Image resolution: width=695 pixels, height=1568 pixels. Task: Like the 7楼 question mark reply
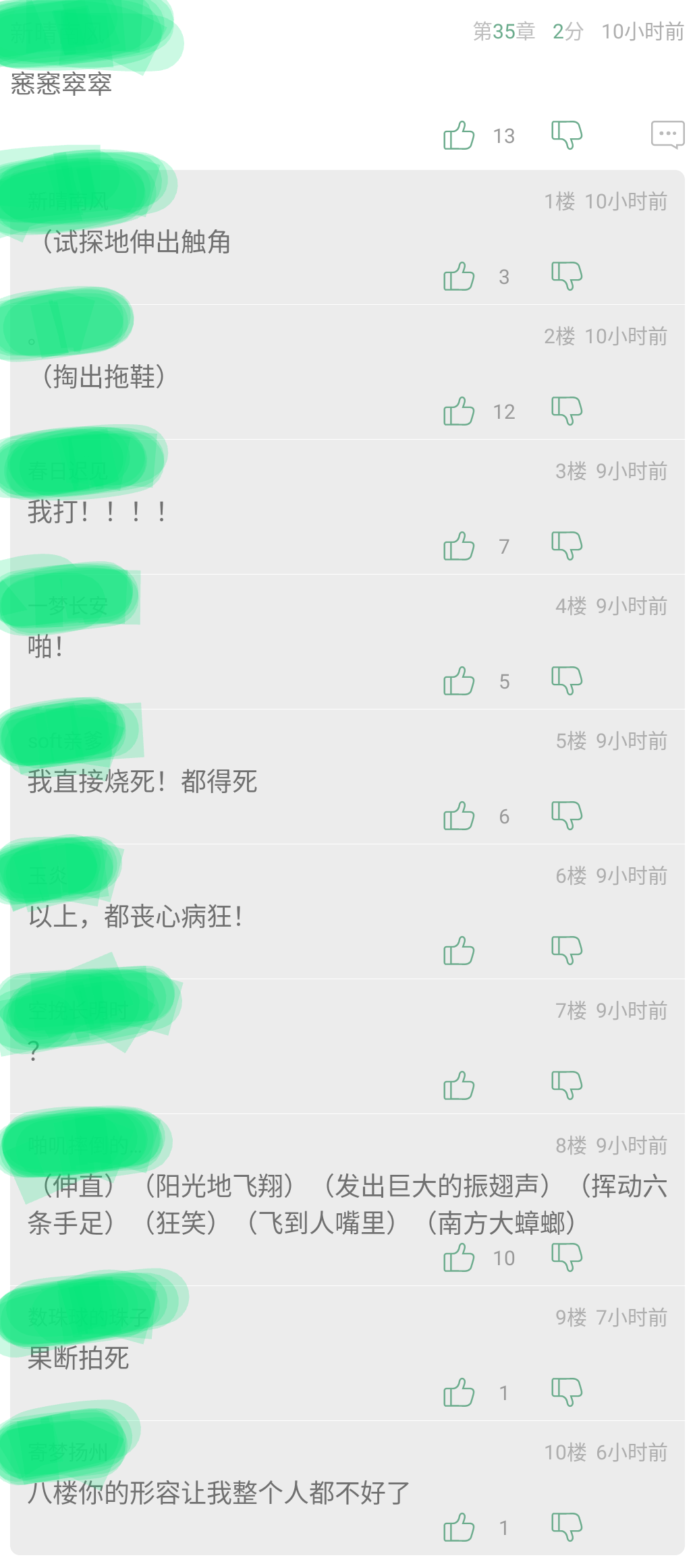click(459, 1086)
